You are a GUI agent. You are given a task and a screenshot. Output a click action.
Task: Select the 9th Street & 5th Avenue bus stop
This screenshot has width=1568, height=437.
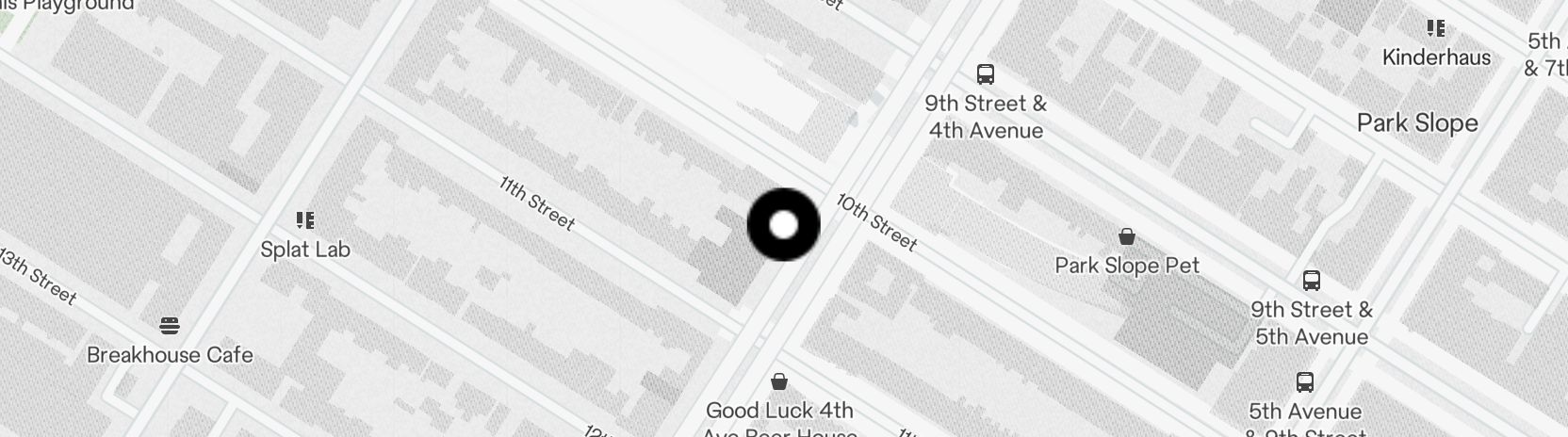click(x=1311, y=281)
